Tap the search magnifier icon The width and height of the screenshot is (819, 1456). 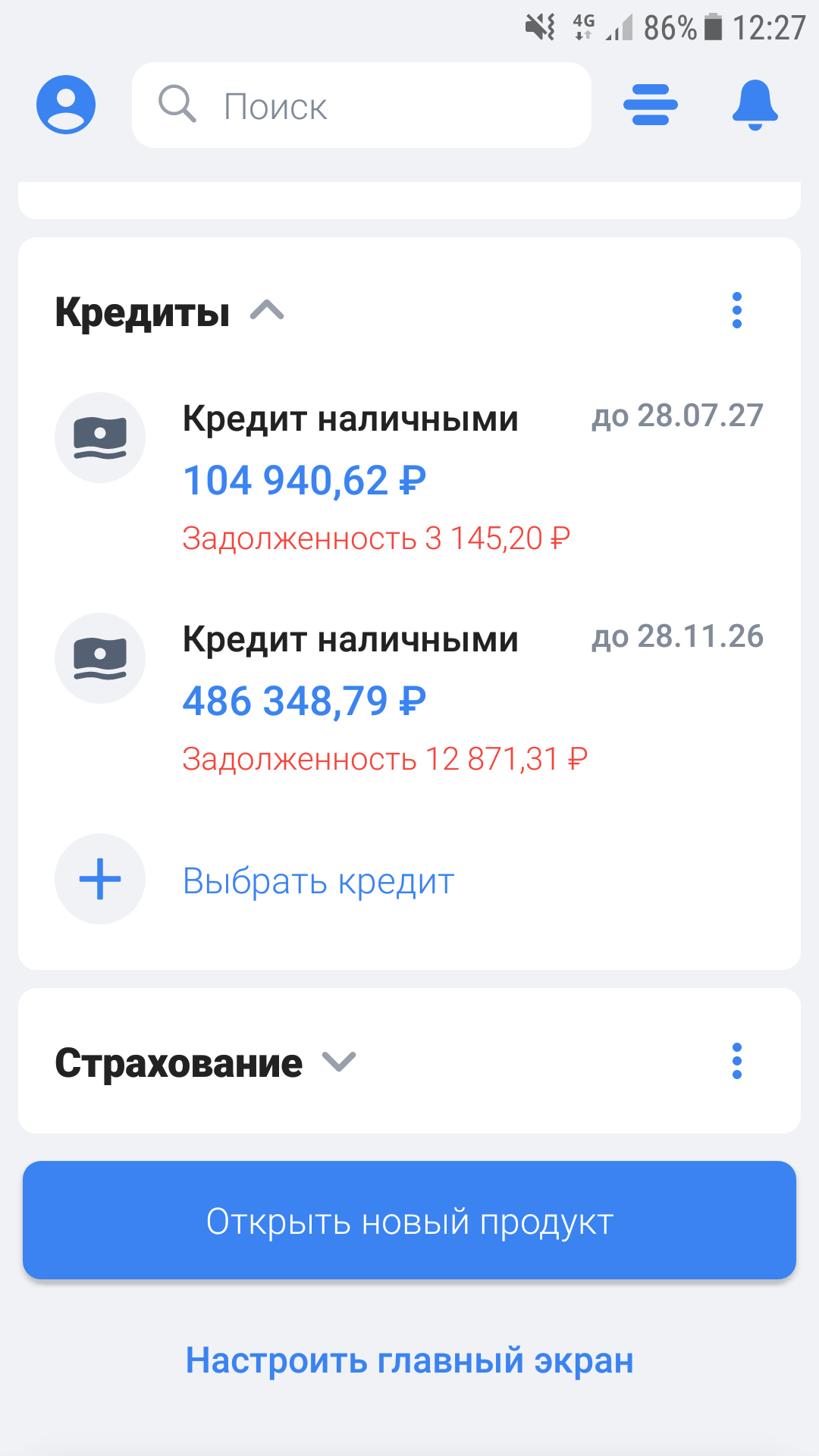click(x=176, y=105)
